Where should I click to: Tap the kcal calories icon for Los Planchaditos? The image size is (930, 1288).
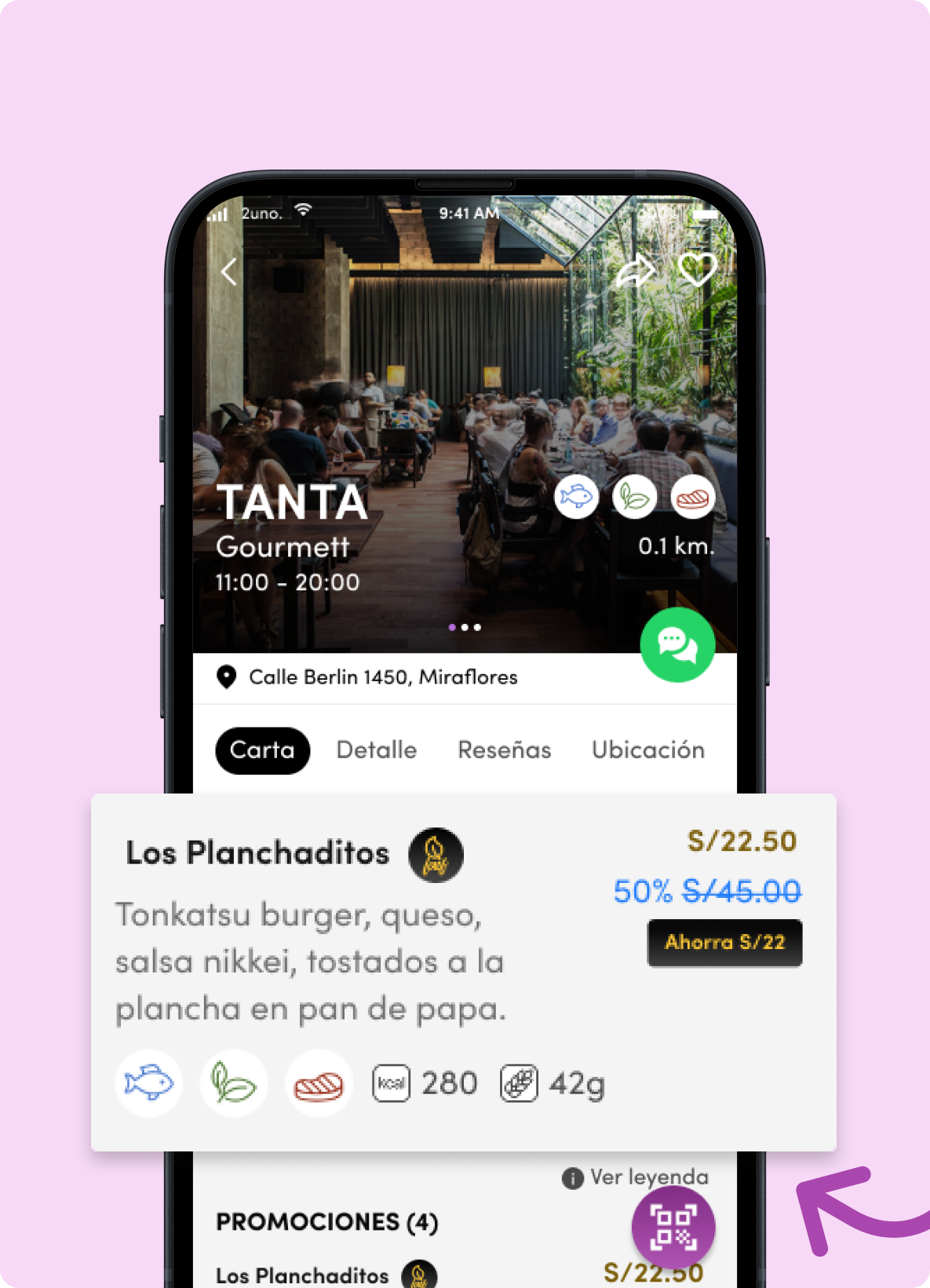tap(392, 1083)
